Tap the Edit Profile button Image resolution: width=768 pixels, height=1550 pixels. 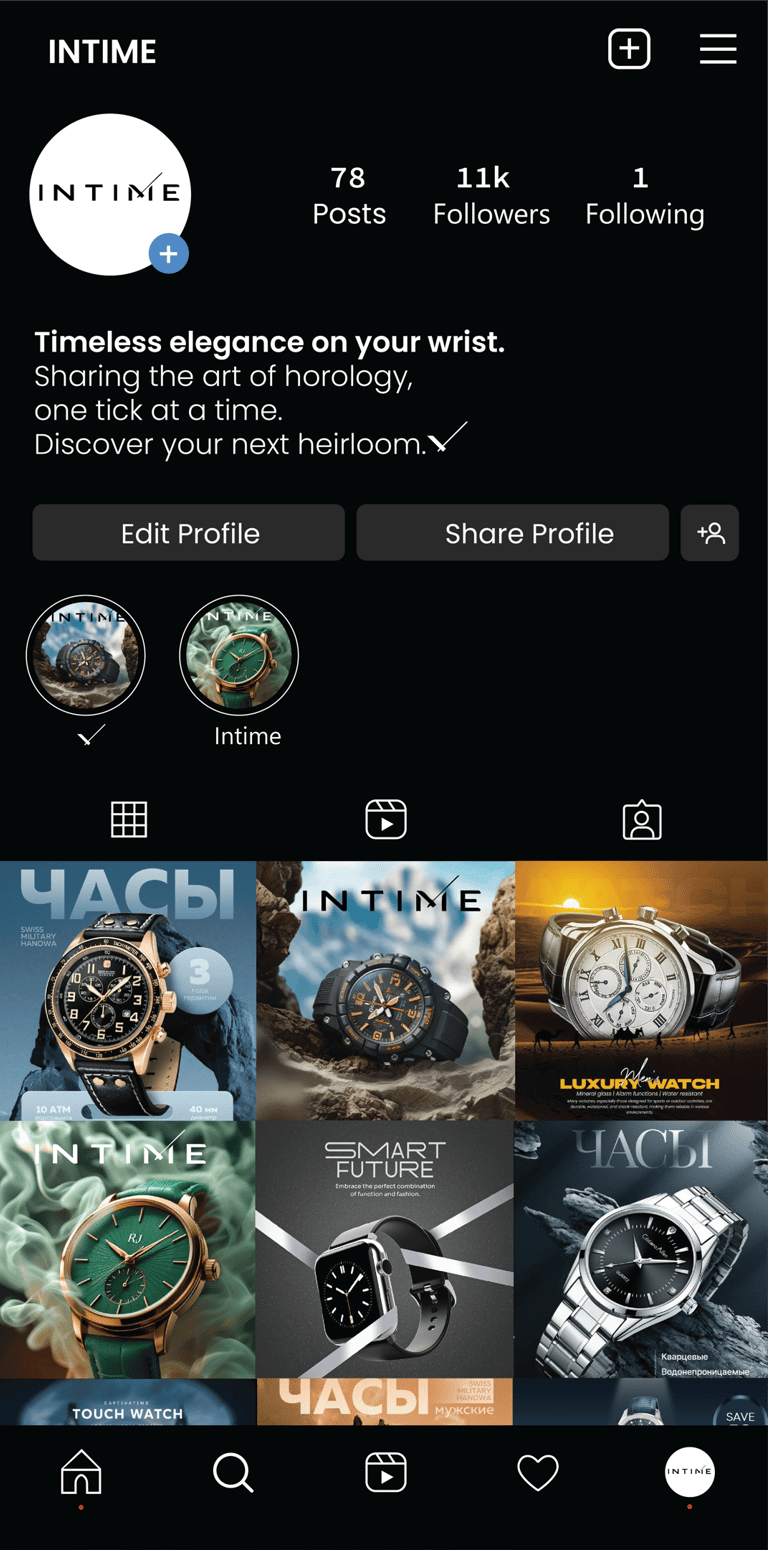click(x=189, y=533)
